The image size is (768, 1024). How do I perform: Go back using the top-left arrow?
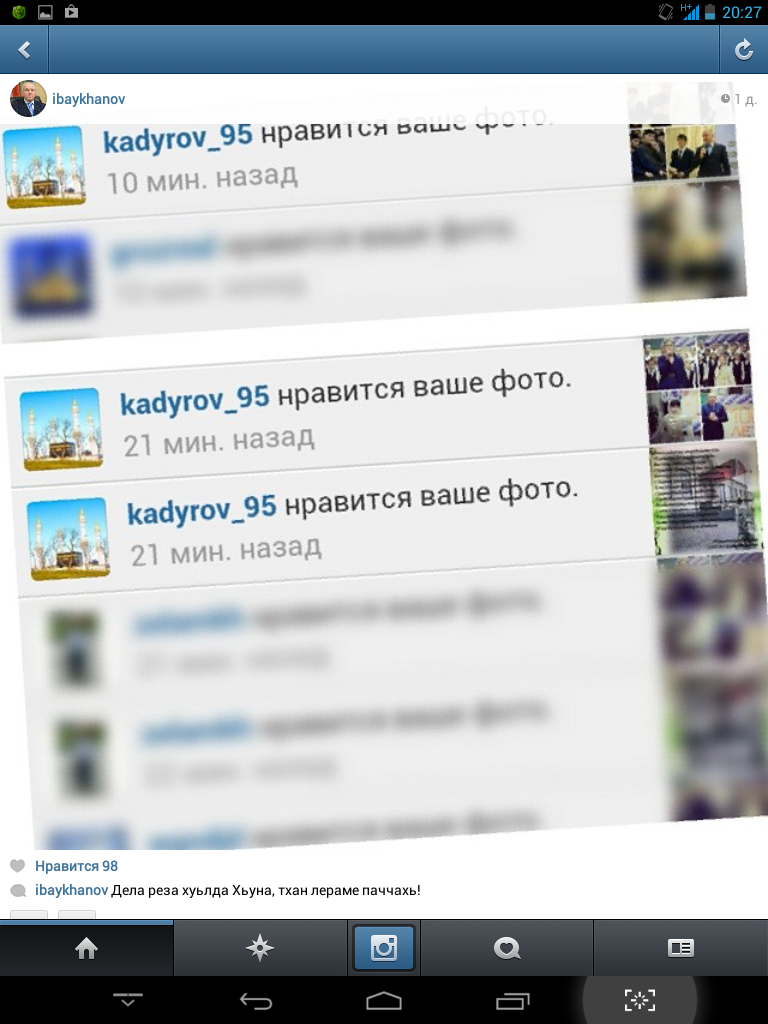(x=24, y=50)
